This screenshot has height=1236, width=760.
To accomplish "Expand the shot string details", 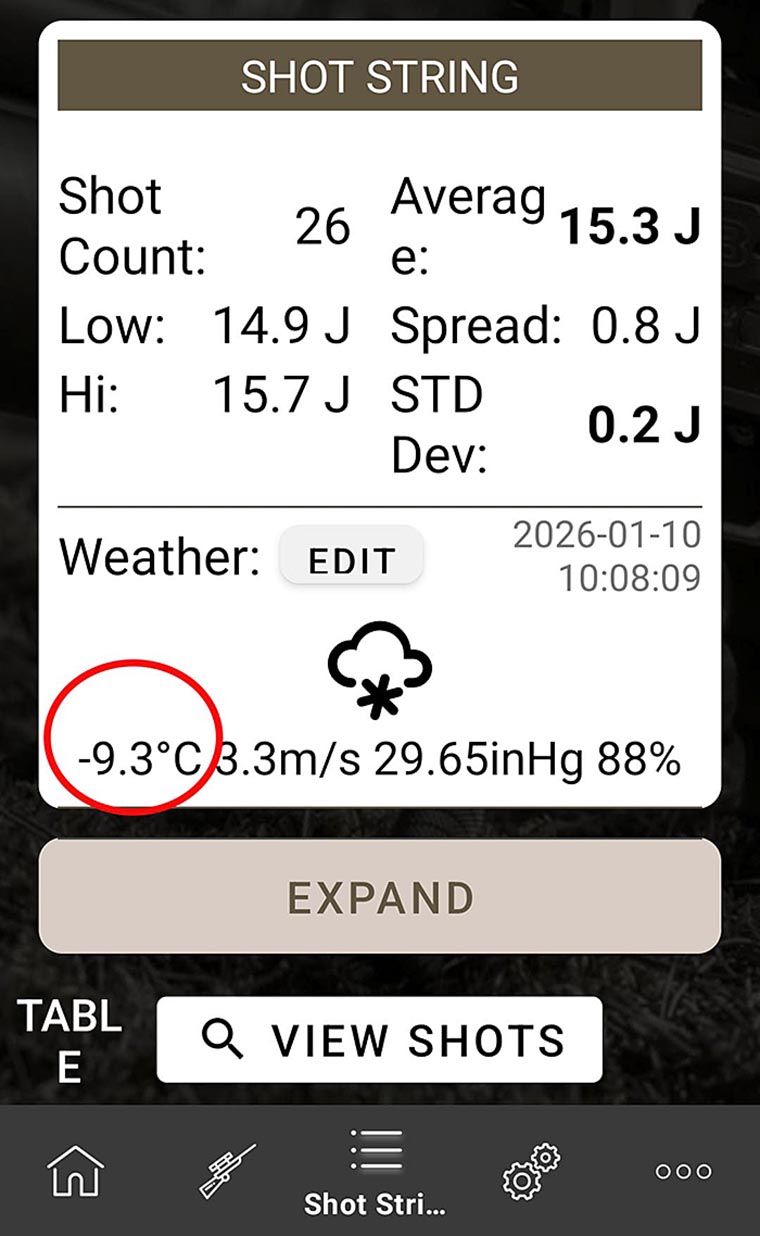I will click(380, 896).
